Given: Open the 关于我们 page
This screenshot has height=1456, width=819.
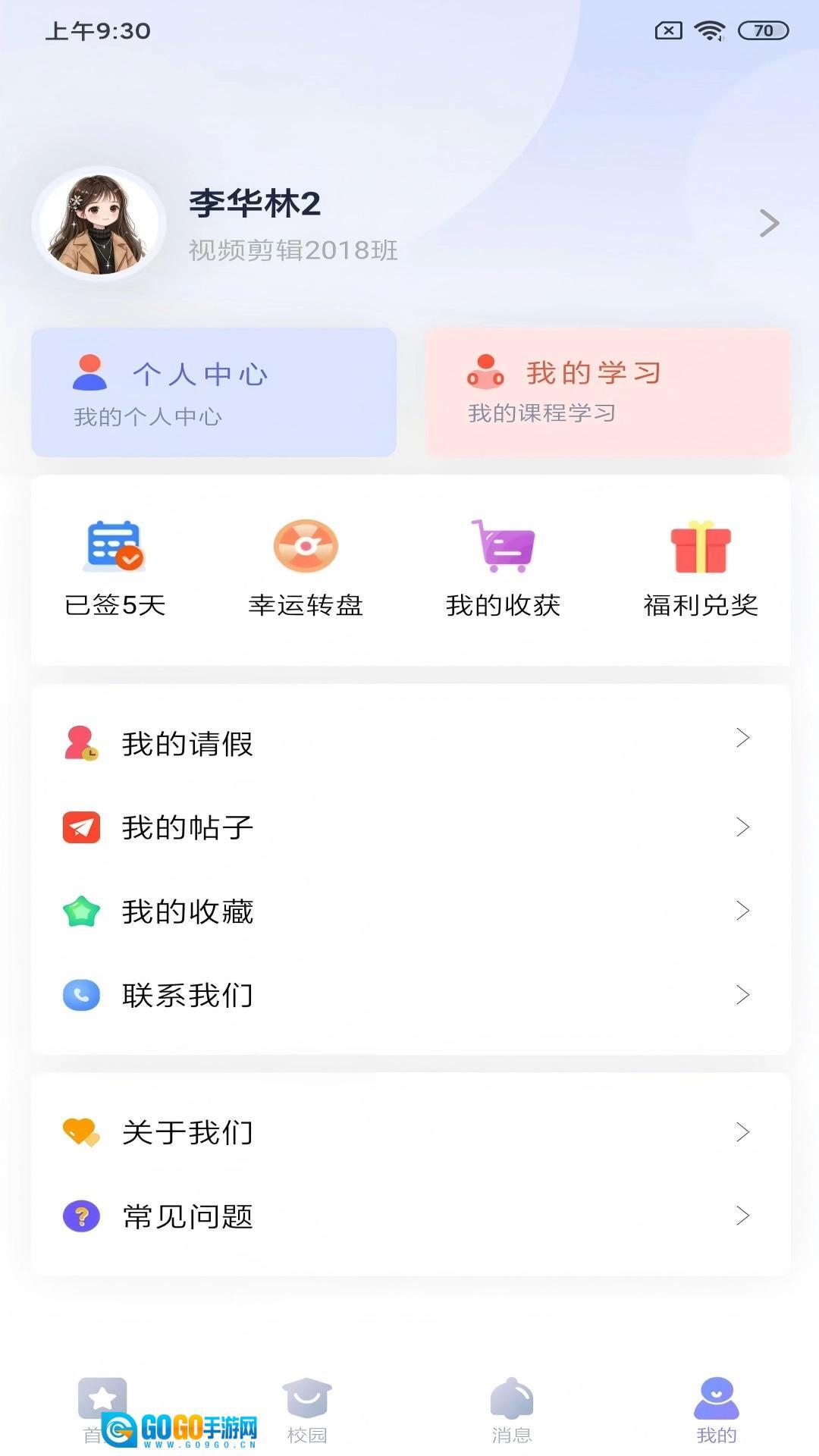Looking at the screenshot, I should tap(409, 1132).
